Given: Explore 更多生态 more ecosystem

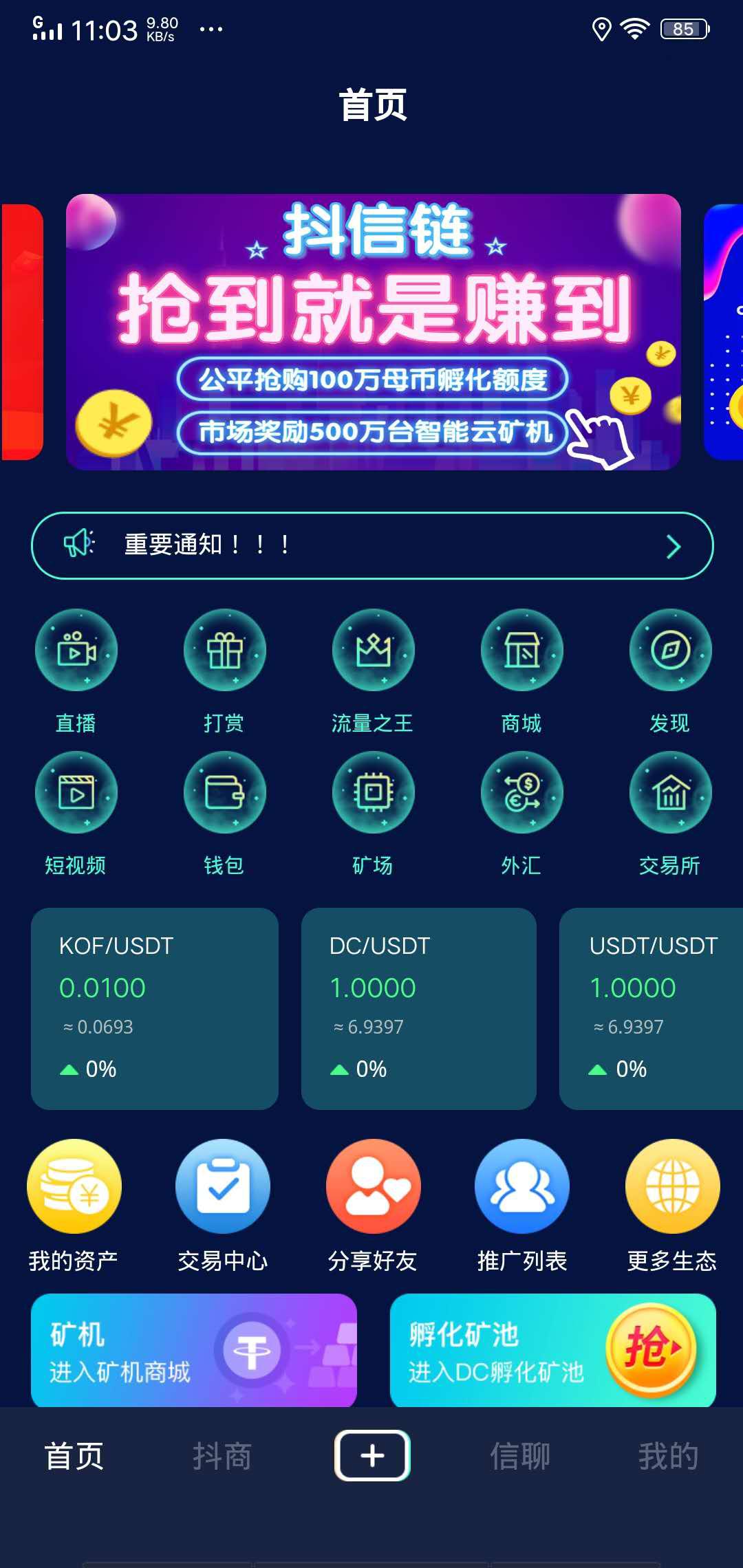Looking at the screenshot, I should click(x=671, y=1185).
